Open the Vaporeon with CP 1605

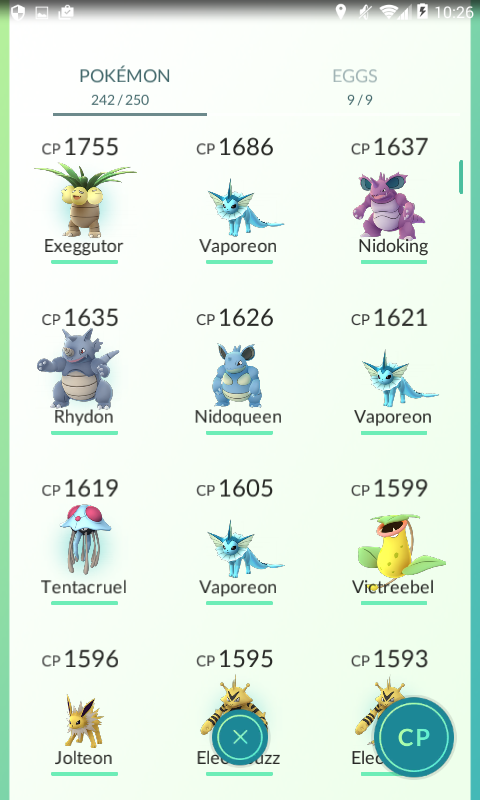(x=239, y=541)
